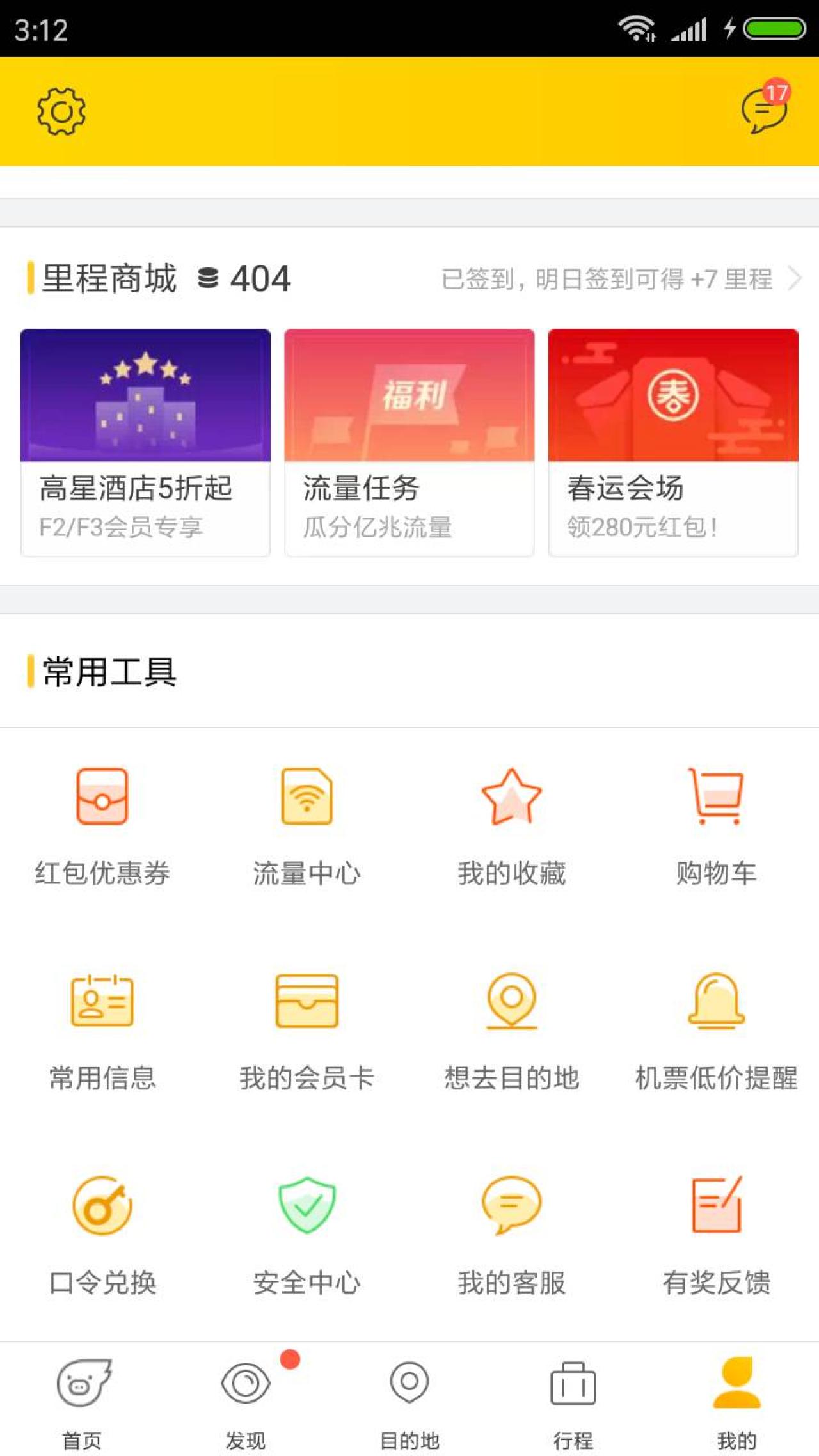819x1456 pixels.
Task: Open the 春运会场 card
Action: tap(672, 442)
